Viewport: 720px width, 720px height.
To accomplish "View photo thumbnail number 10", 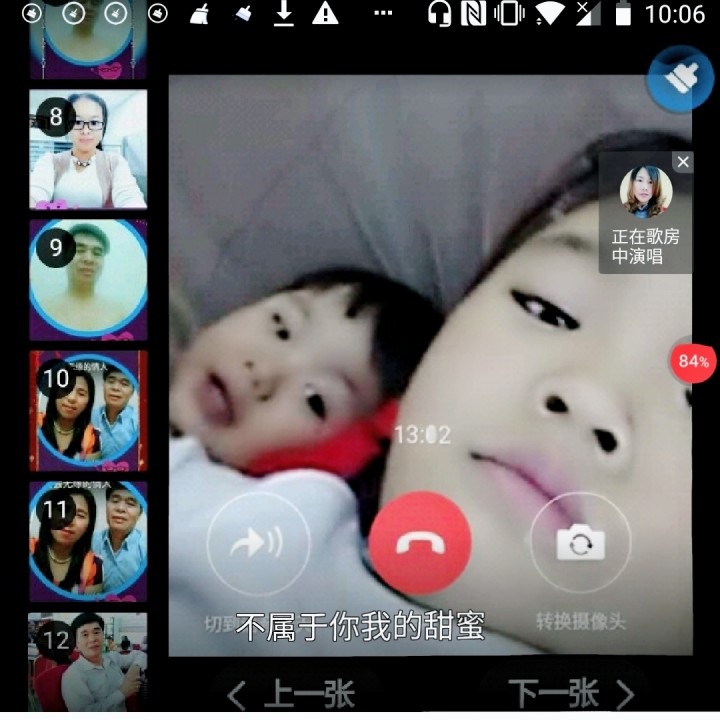I will [x=88, y=410].
